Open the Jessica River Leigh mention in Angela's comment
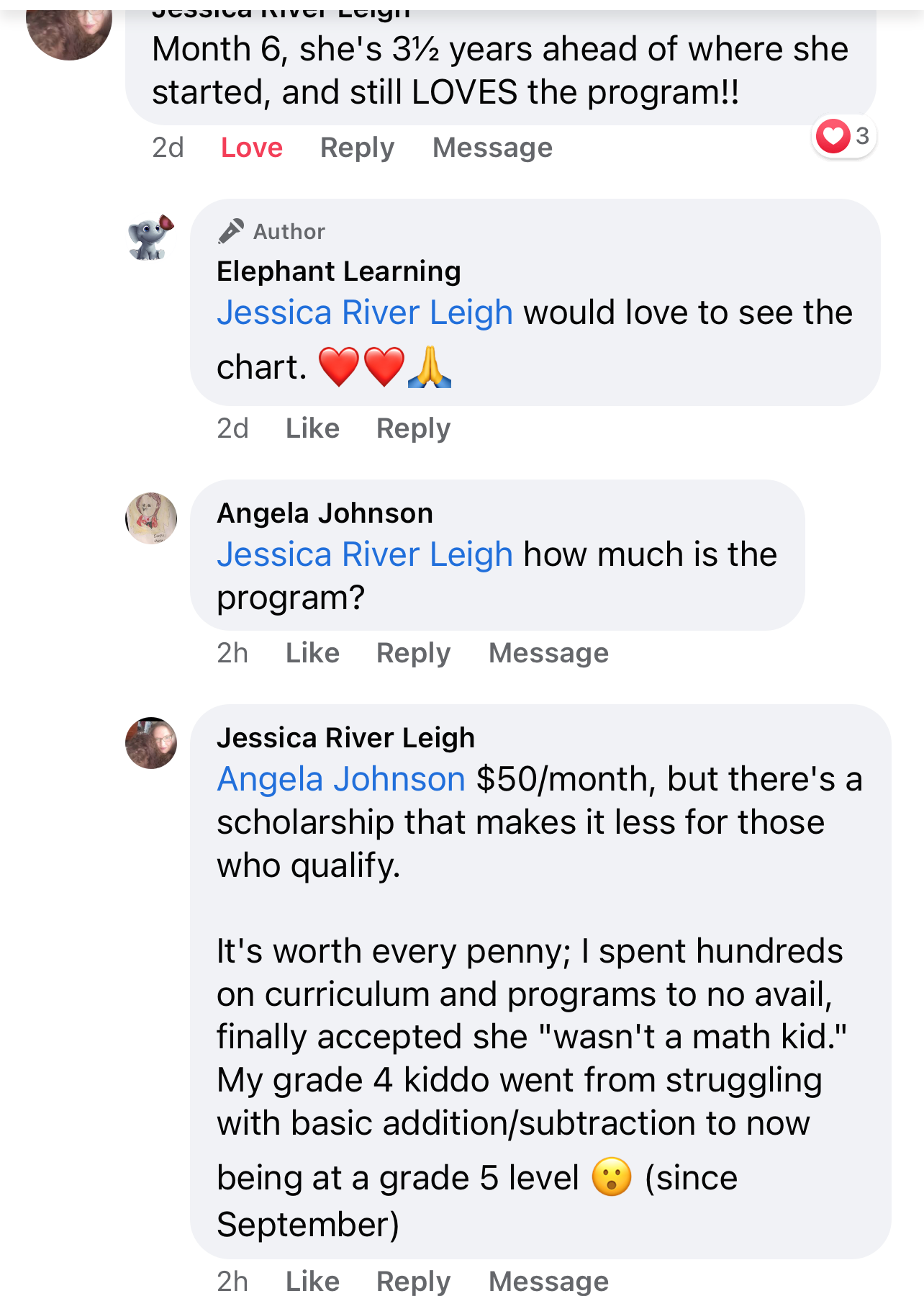924x1296 pixels. pyautogui.click(x=365, y=554)
